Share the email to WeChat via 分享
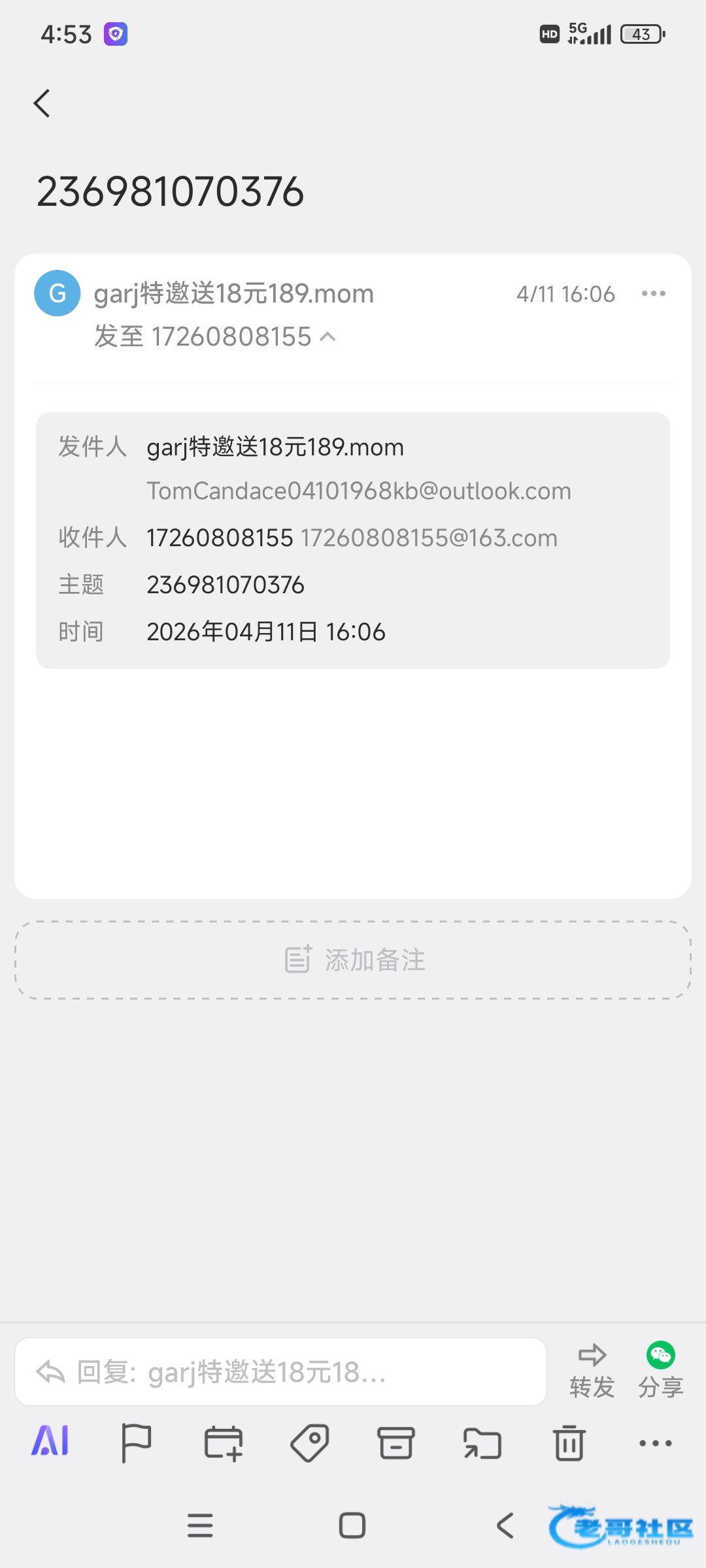Image resolution: width=706 pixels, height=1568 pixels. pos(660,1371)
